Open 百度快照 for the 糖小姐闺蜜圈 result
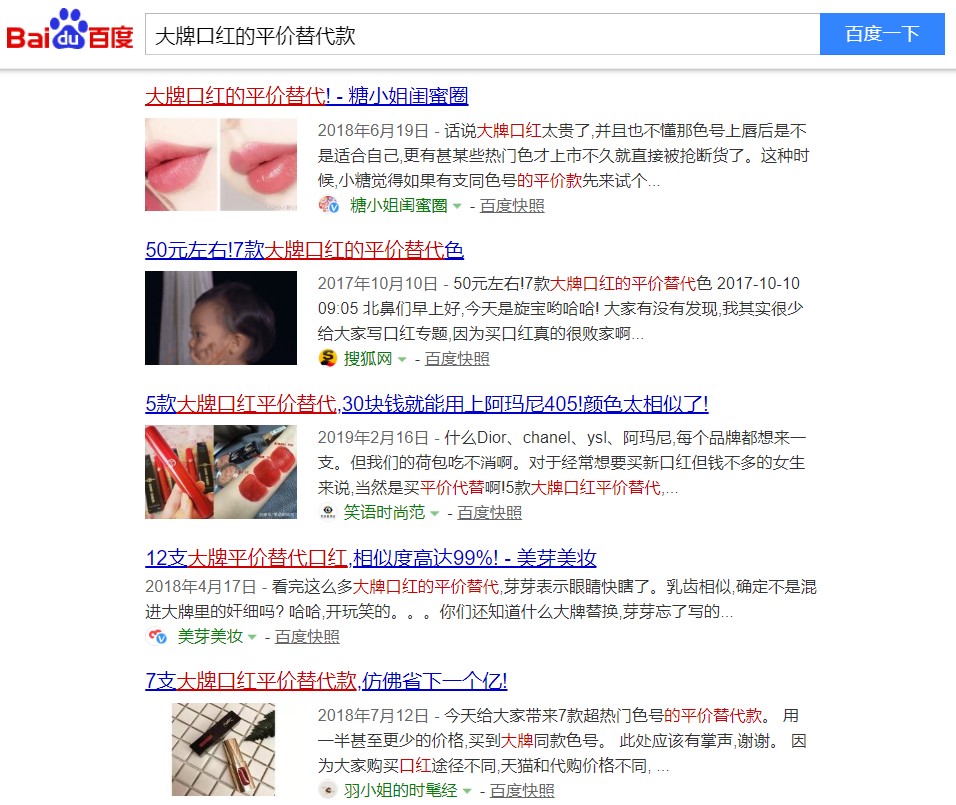This screenshot has width=956, height=805. pyautogui.click(x=512, y=206)
